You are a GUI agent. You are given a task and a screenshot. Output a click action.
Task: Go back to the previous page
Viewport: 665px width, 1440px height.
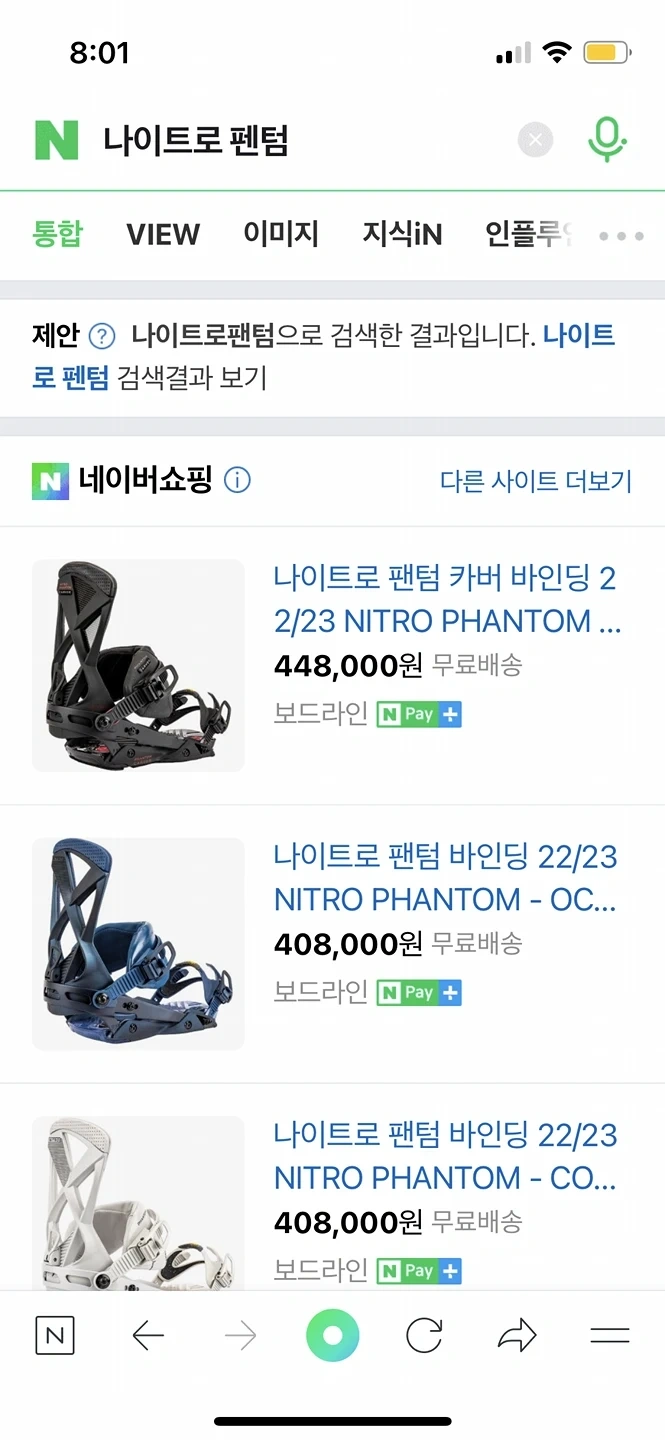(x=148, y=1335)
